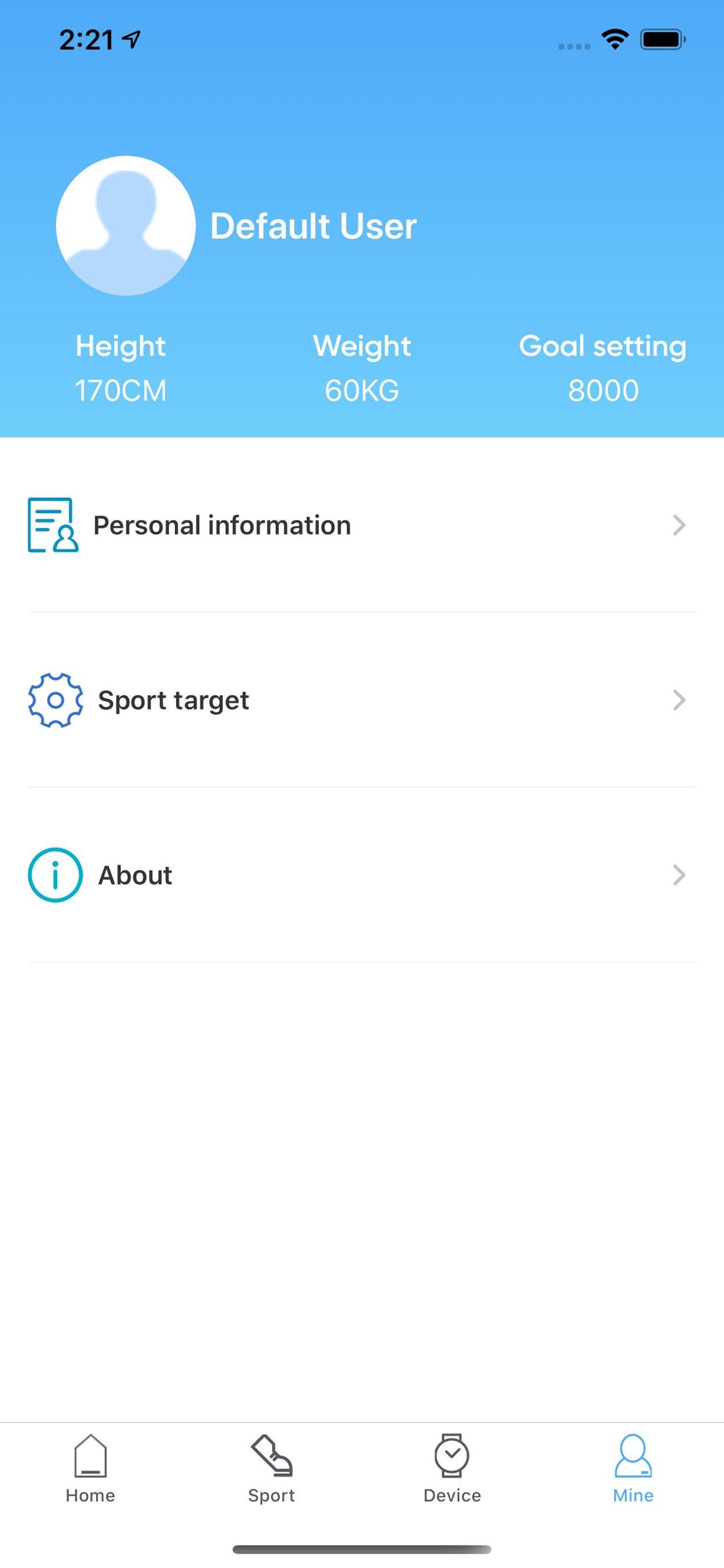Screen dimensions: 724x1568
Task: Select the Height value 170CM
Action: coord(120,390)
